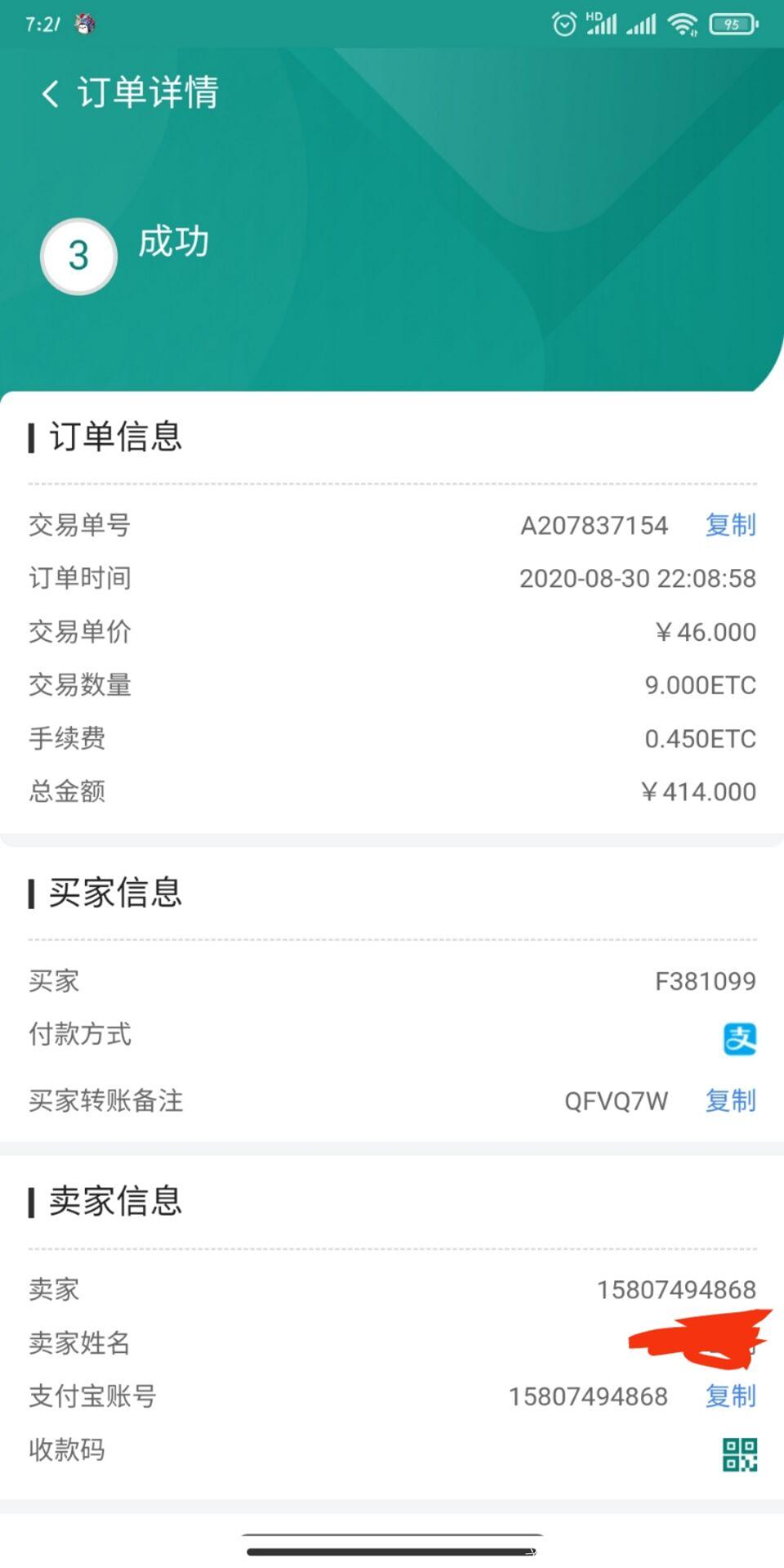Tap the buyer ID F381099
Screen dimensions: 784x1568
tap(707, 980)
